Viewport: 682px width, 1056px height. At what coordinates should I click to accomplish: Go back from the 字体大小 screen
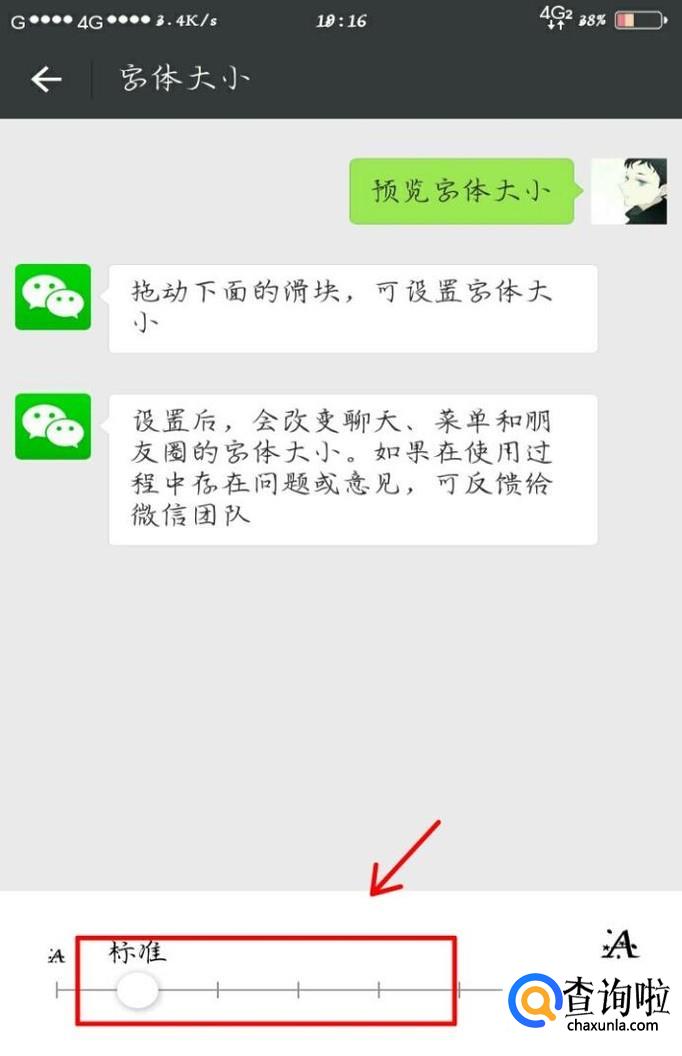[x=46, y=80]
